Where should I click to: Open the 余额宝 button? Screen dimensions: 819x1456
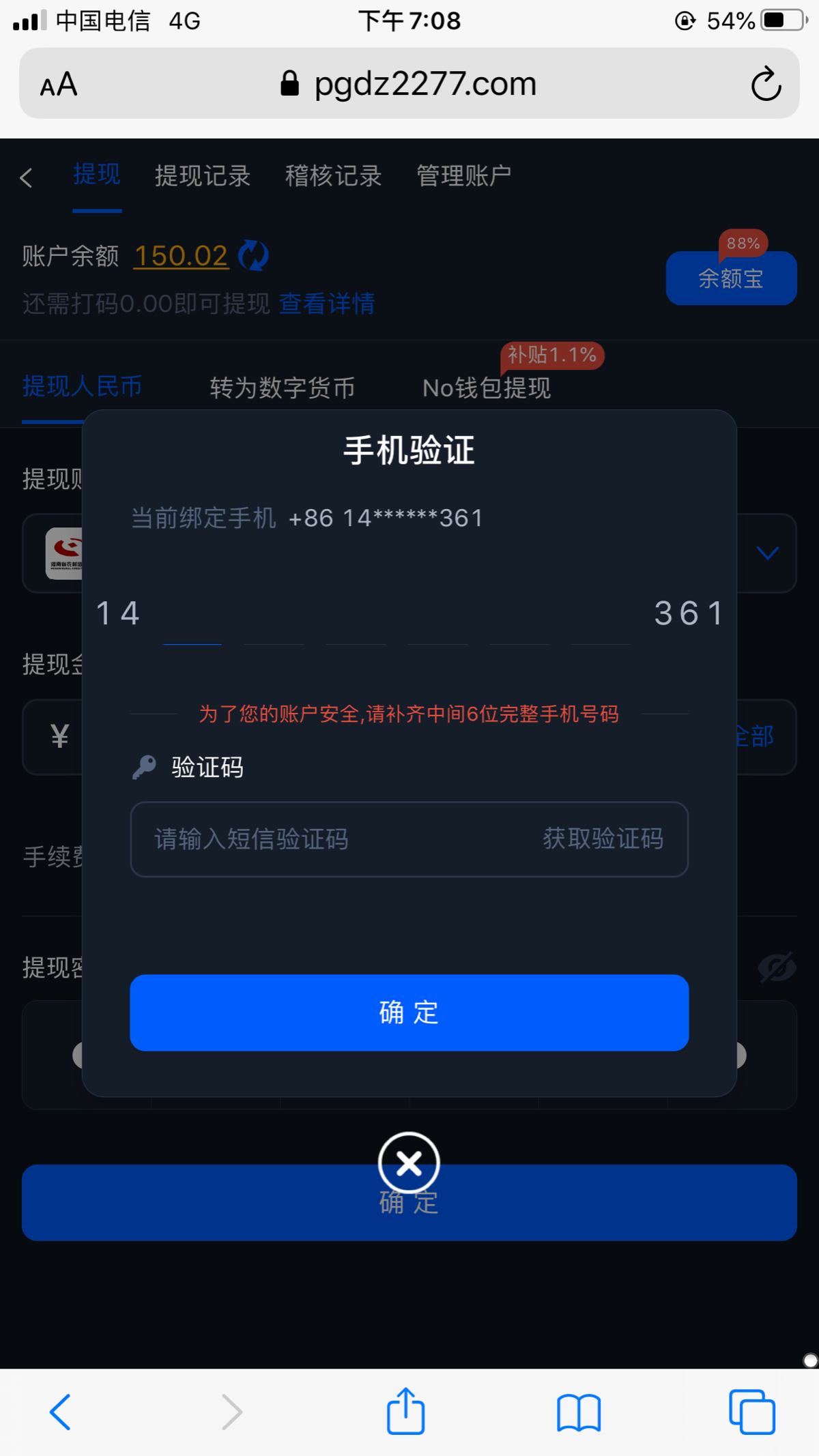[x=730, y=278]
